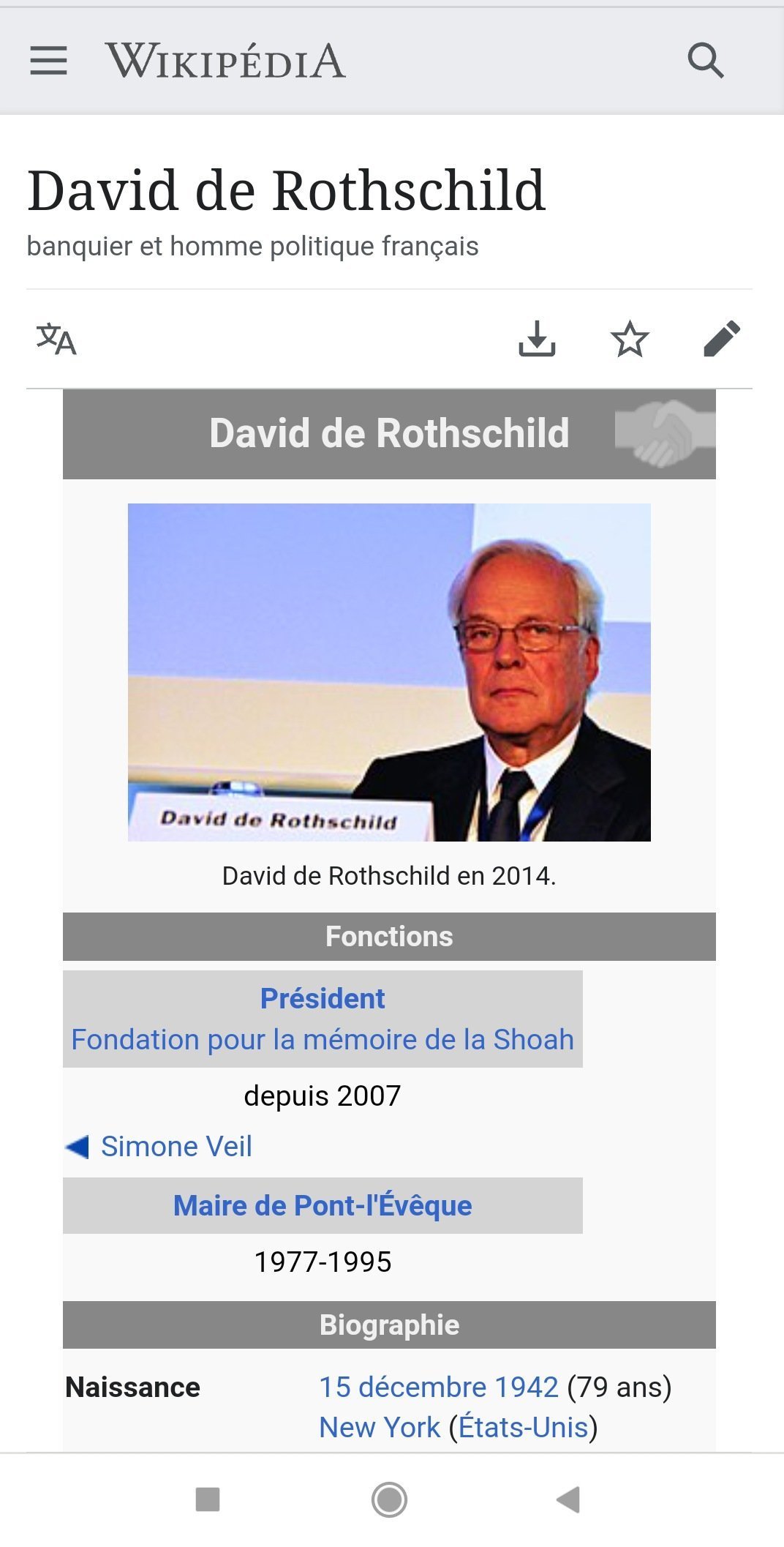Go to Simone Veil's article
The image size is (784, 1547).
(x=176, y=1146)
